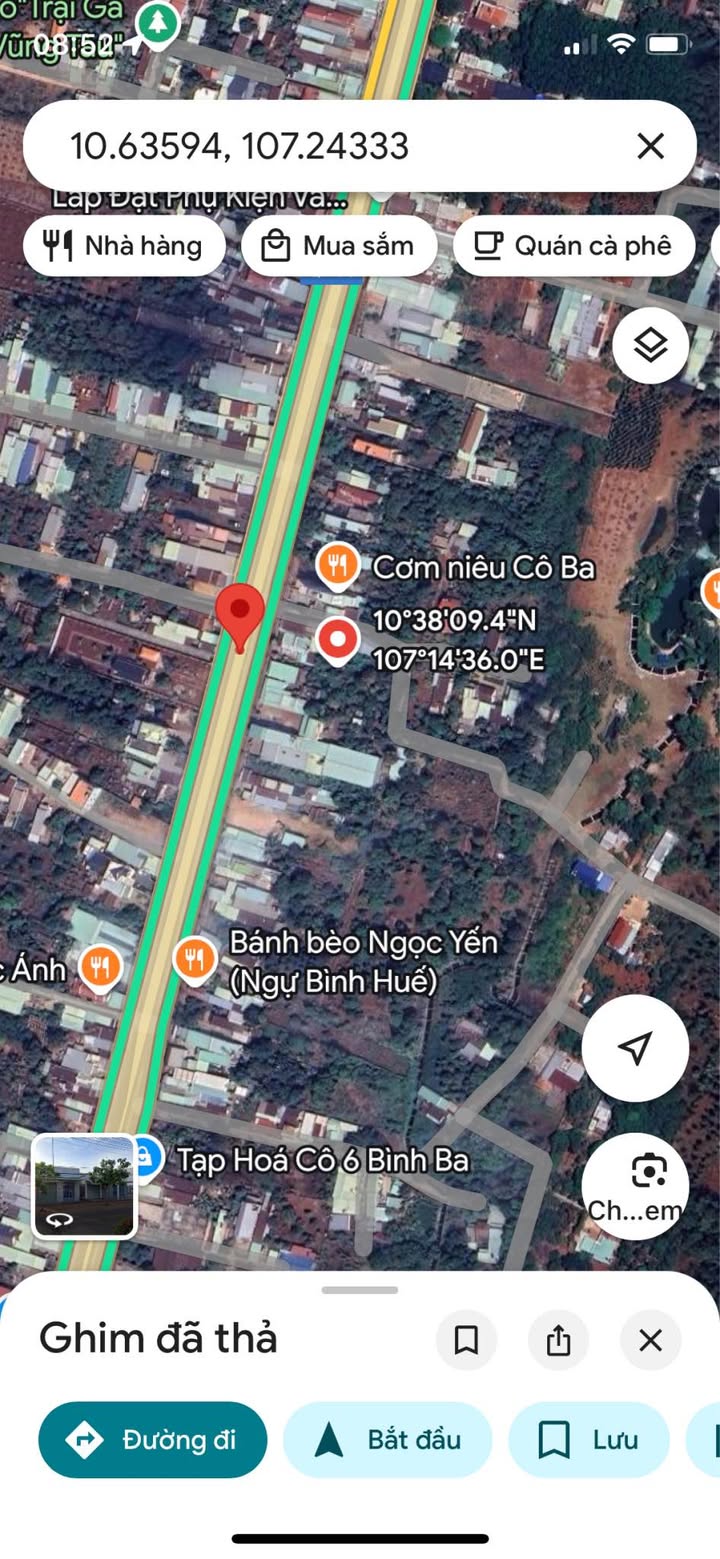The width and height of the screenshot is (720, 1559).
Task: Save the dropped pin with bookmark icon
Action: point(466,1340)
